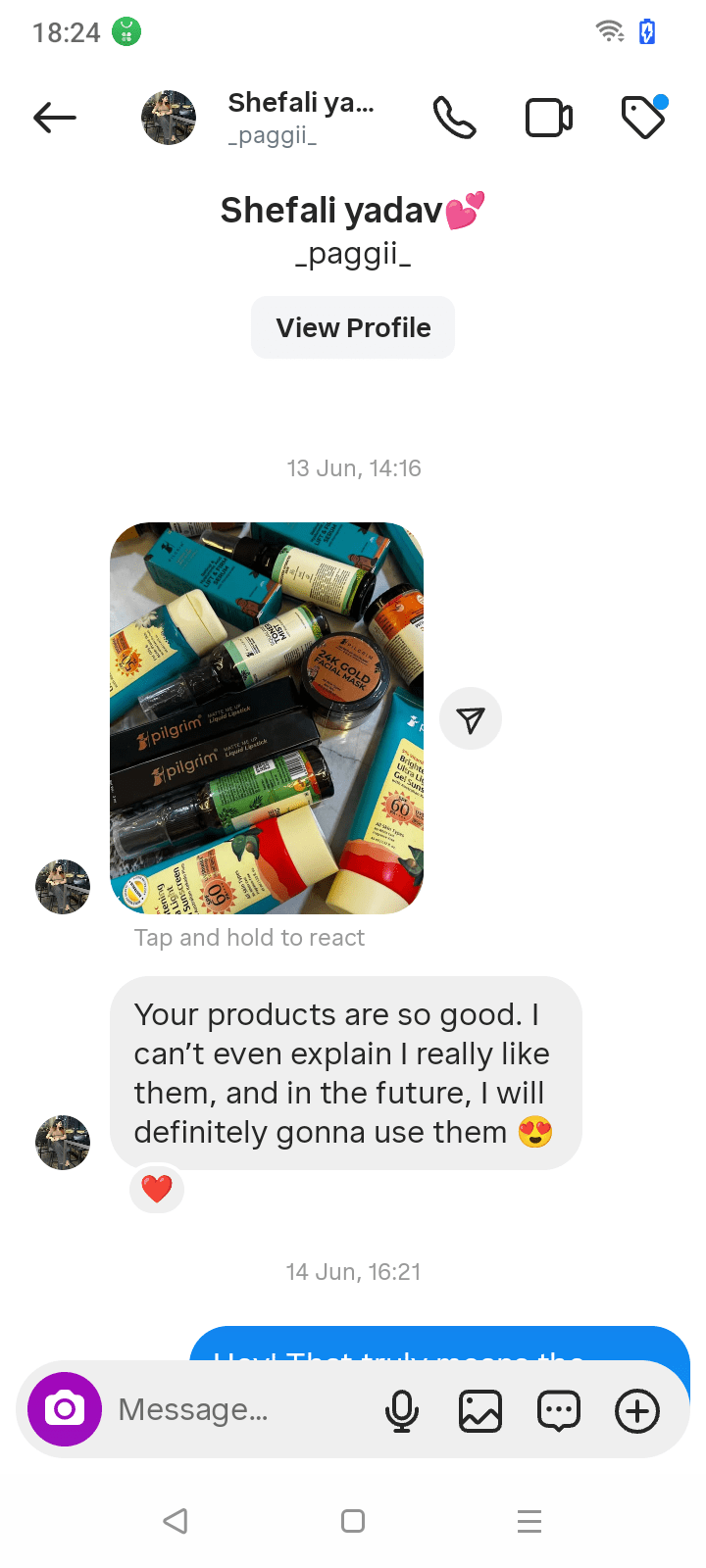
Task: Tap View Profile button
Action: click(353, 327)
